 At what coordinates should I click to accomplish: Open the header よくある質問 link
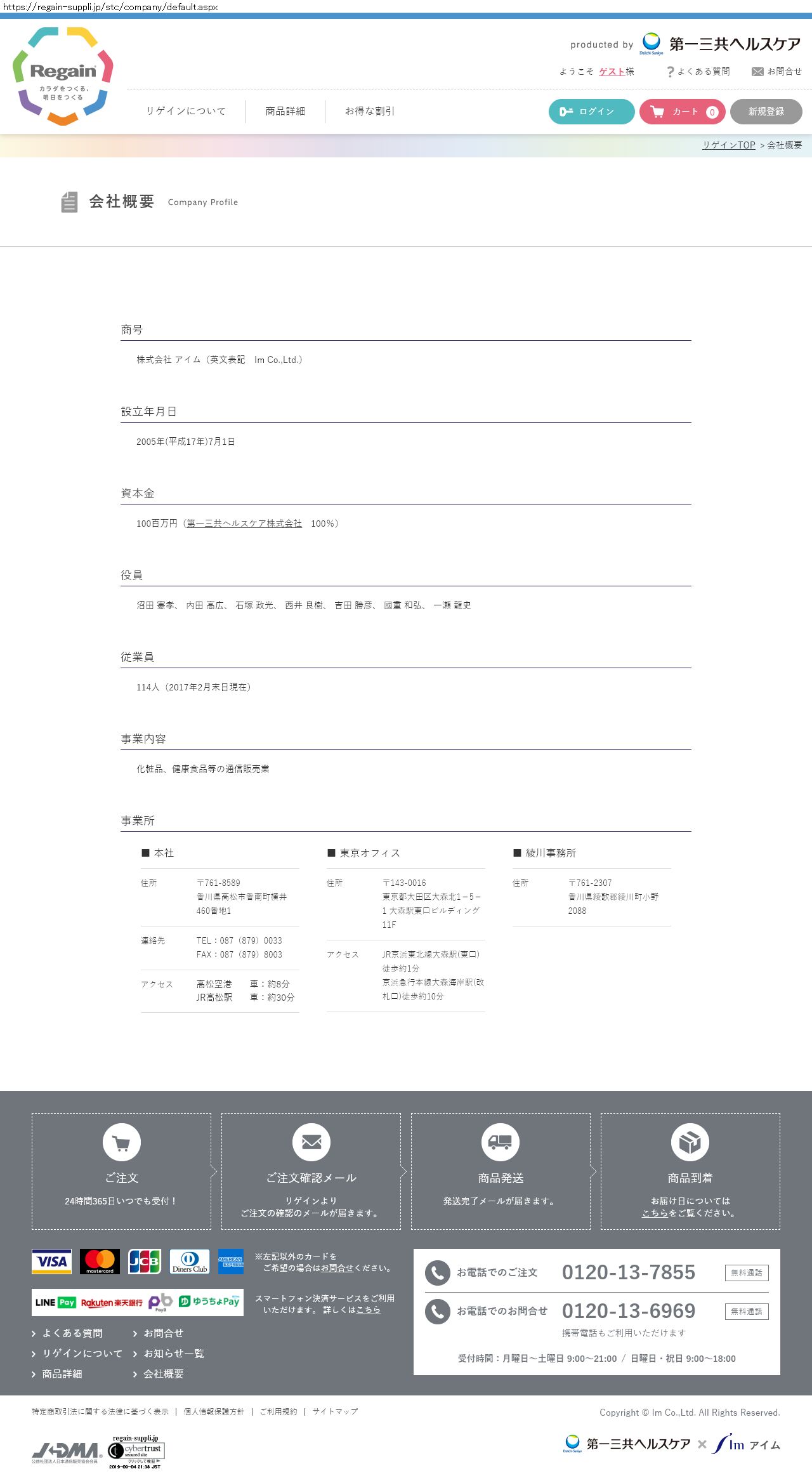[x=698, y=72]
